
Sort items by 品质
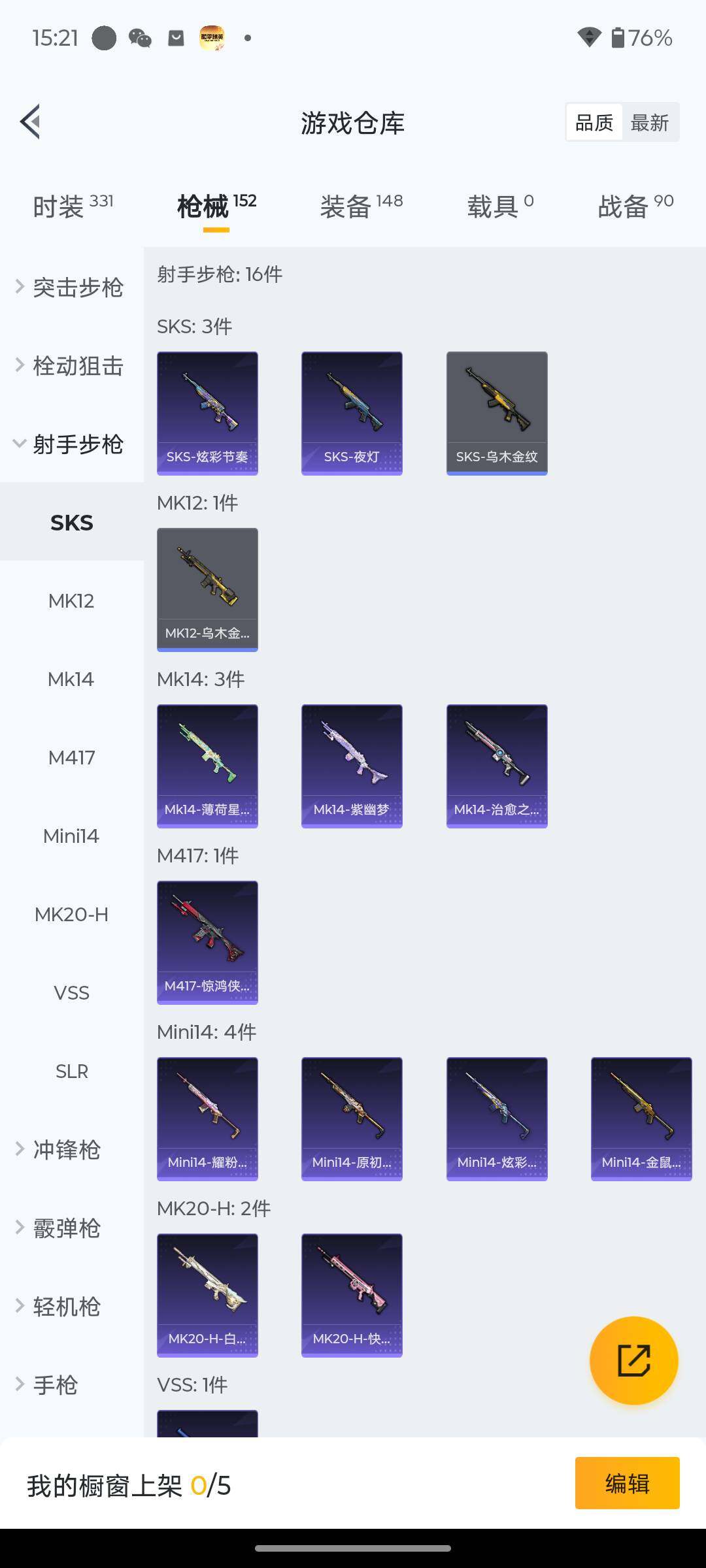pyautogui.click(x=594, y=122)
